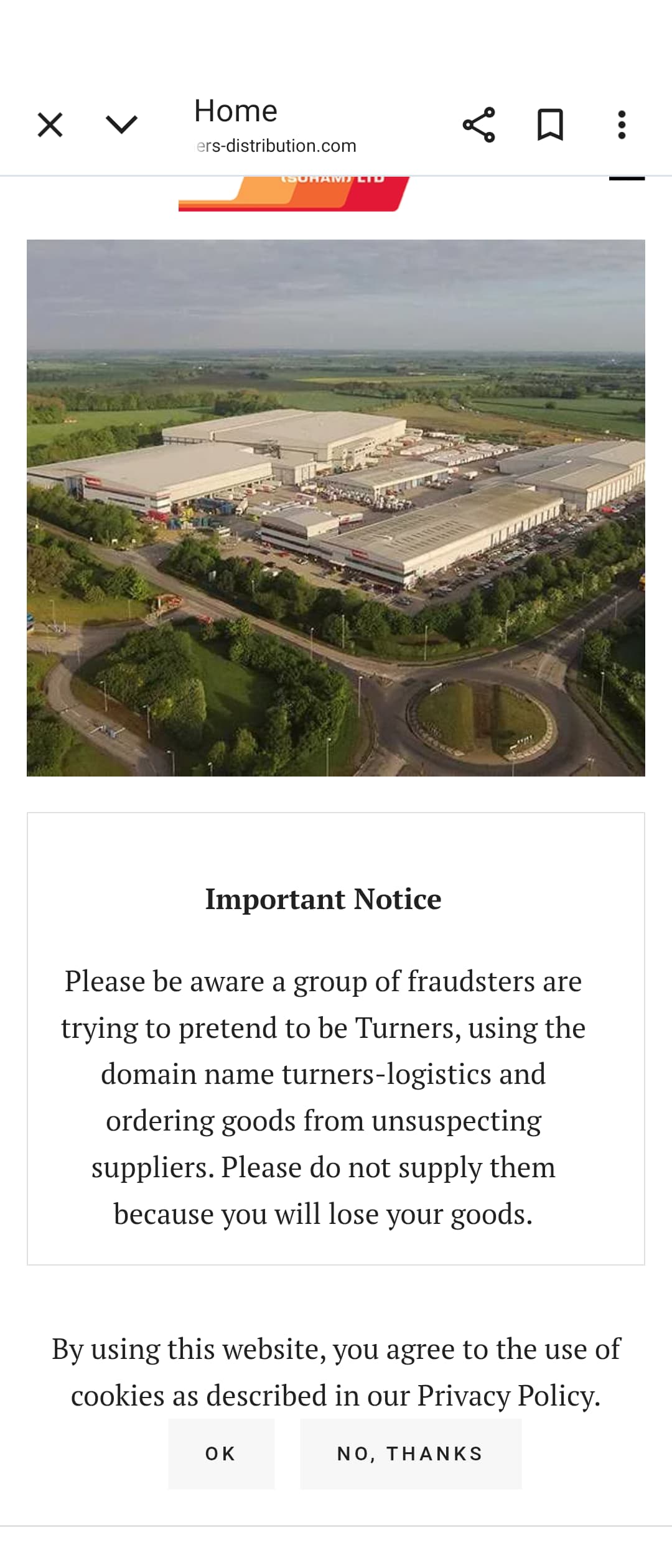Share this web page
Viewport: 672px width, 1568px height.
(x=478, y=124)
